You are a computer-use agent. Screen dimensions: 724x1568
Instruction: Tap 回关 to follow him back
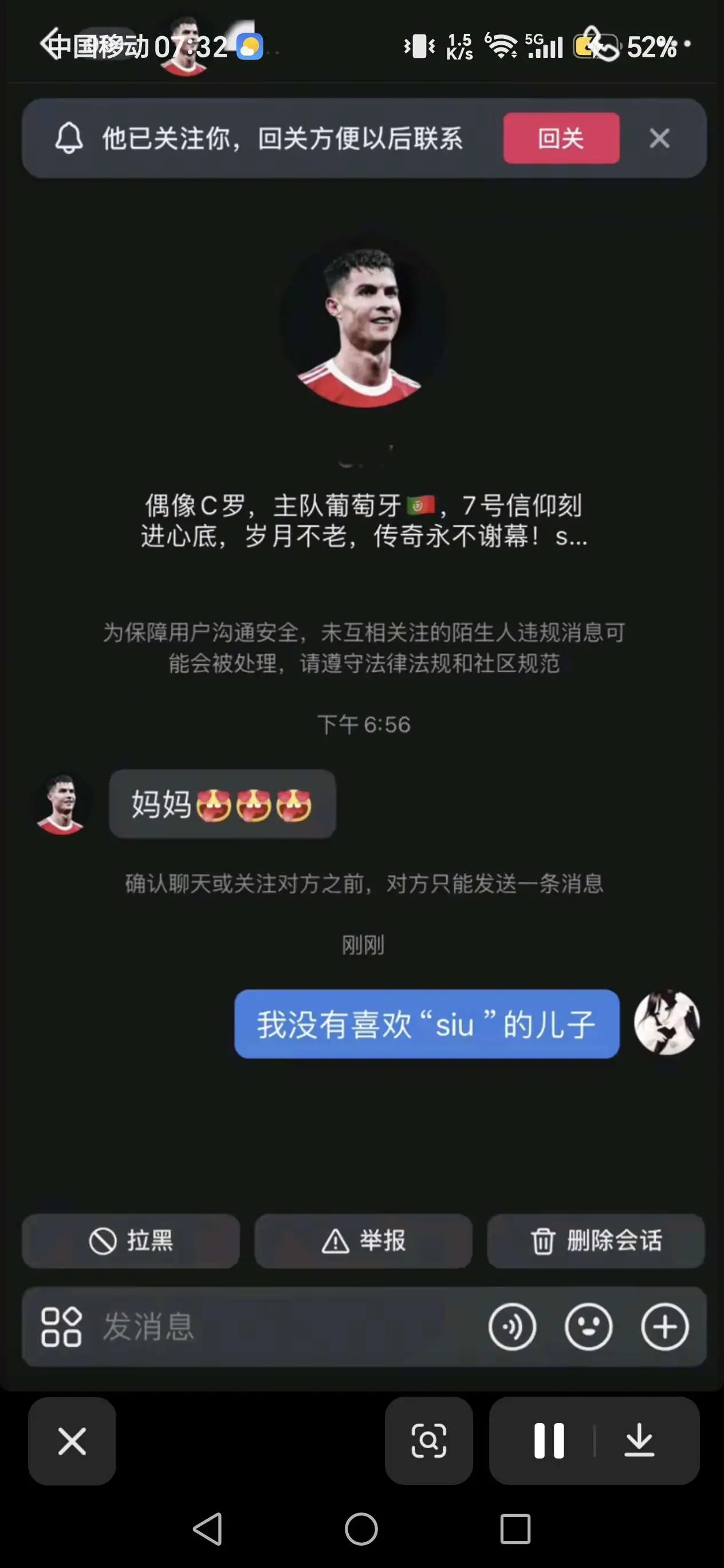coord(561,138)
